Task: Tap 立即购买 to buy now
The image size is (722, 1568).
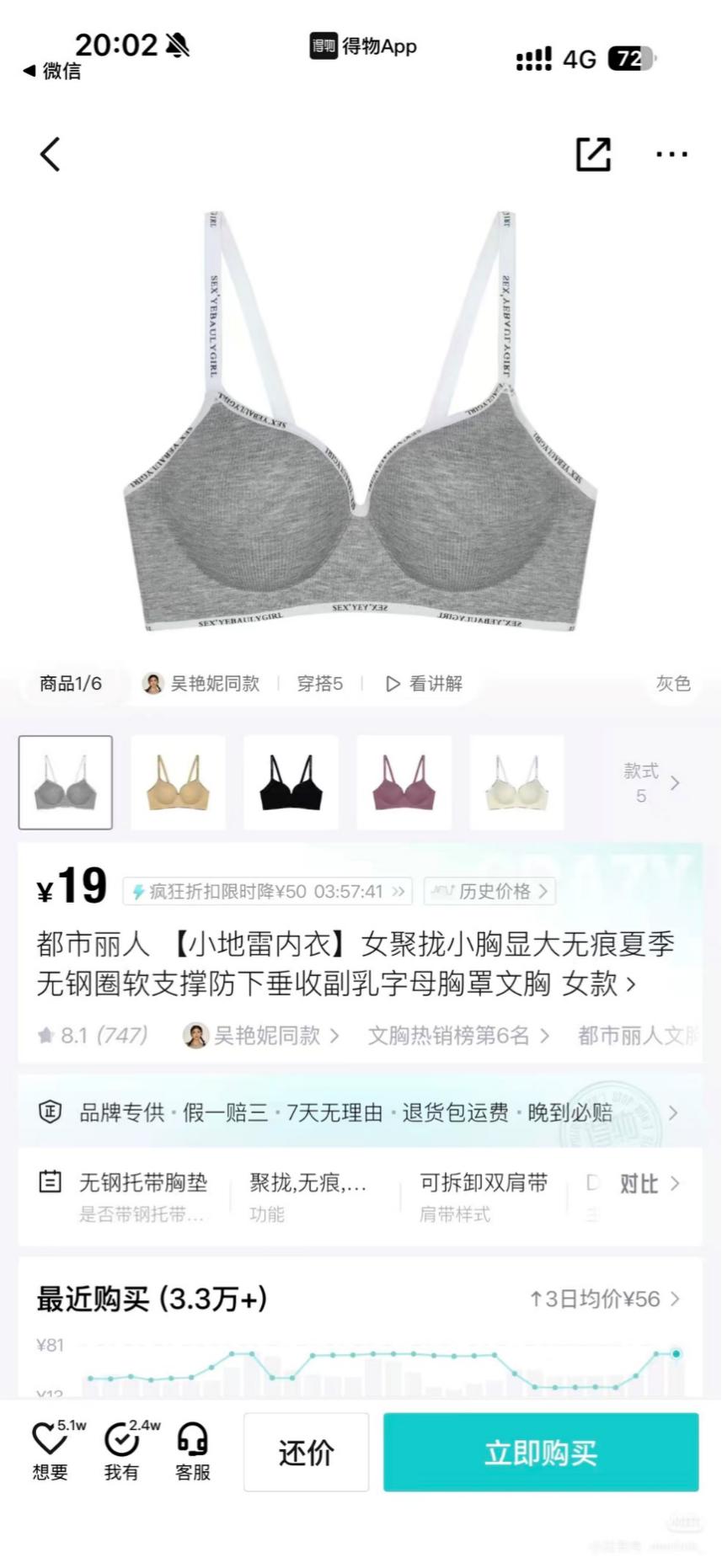Action: [541, 1452]
